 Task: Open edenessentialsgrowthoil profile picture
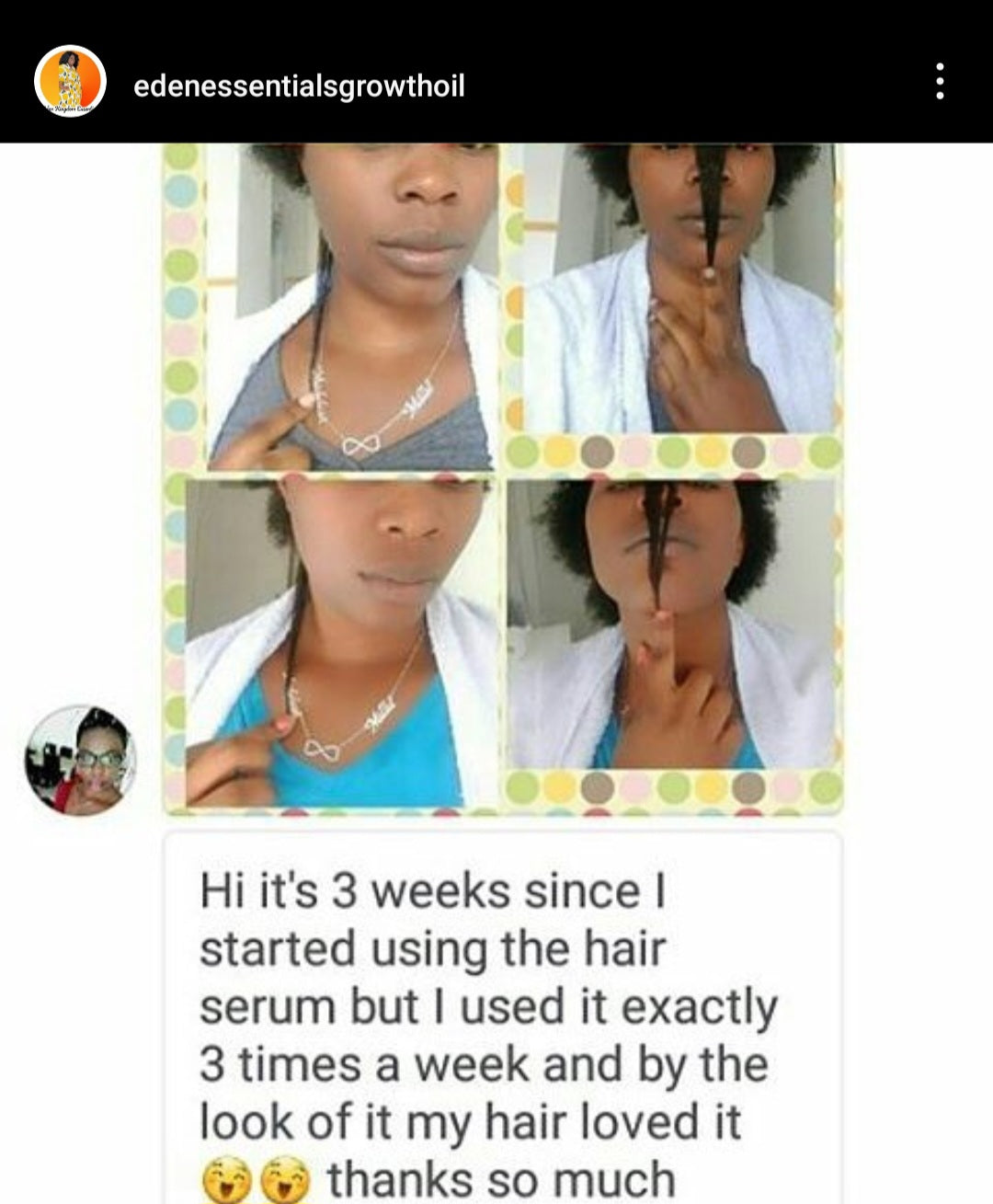70,82
